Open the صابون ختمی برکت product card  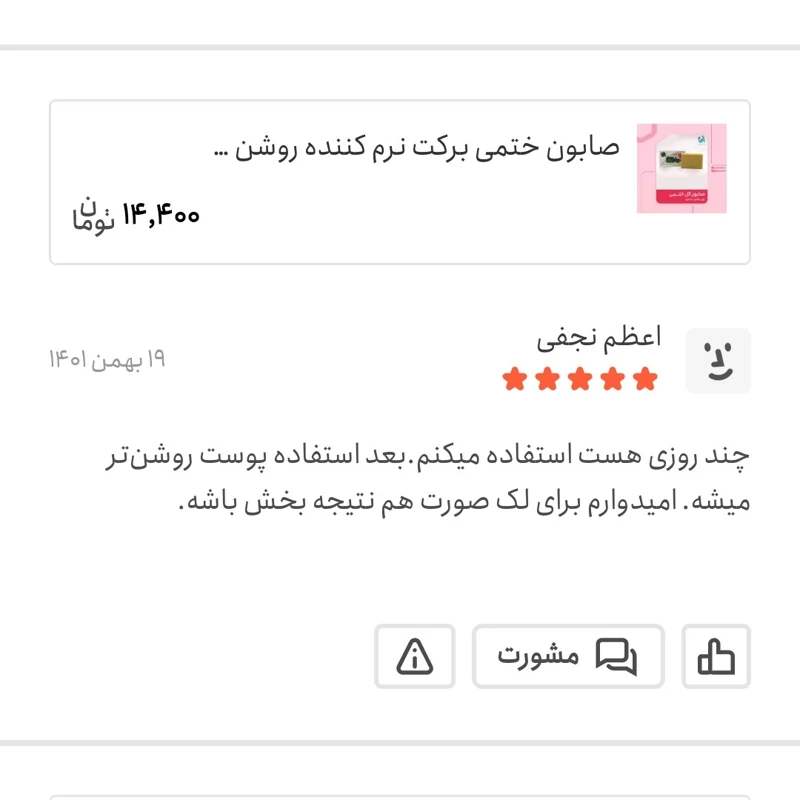tap(400, 181)
